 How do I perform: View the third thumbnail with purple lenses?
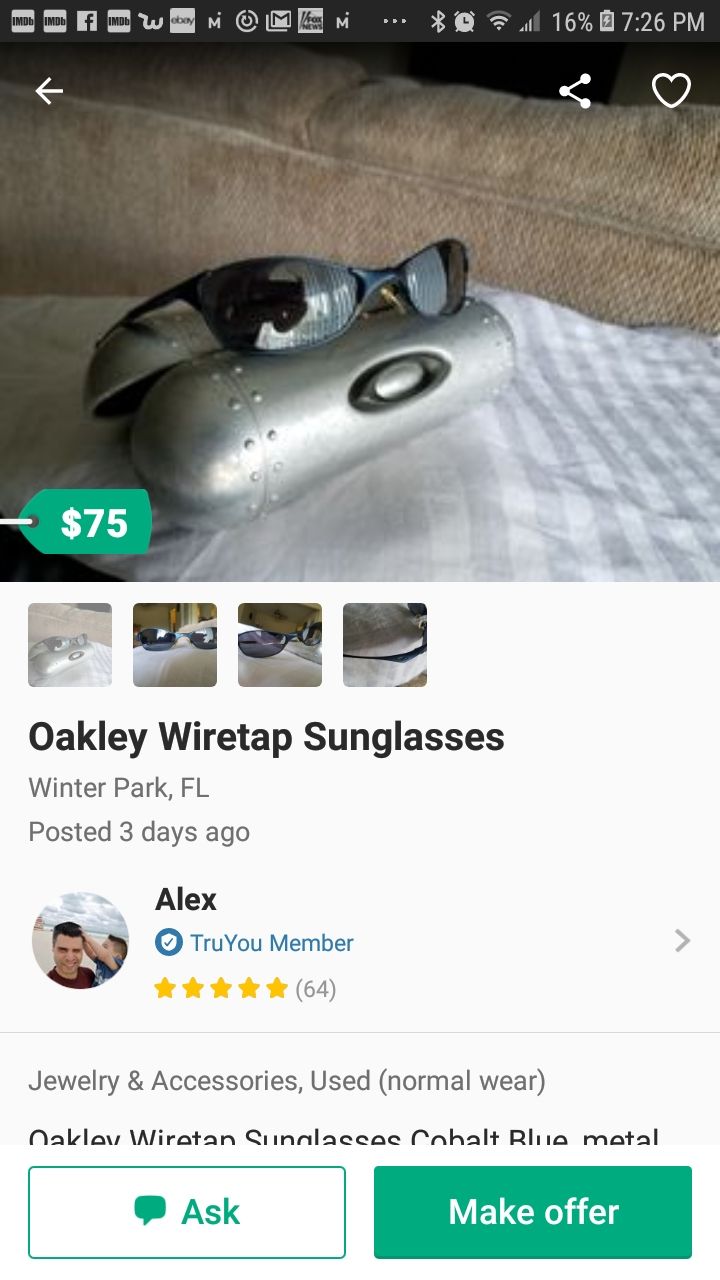click(280, 645)
